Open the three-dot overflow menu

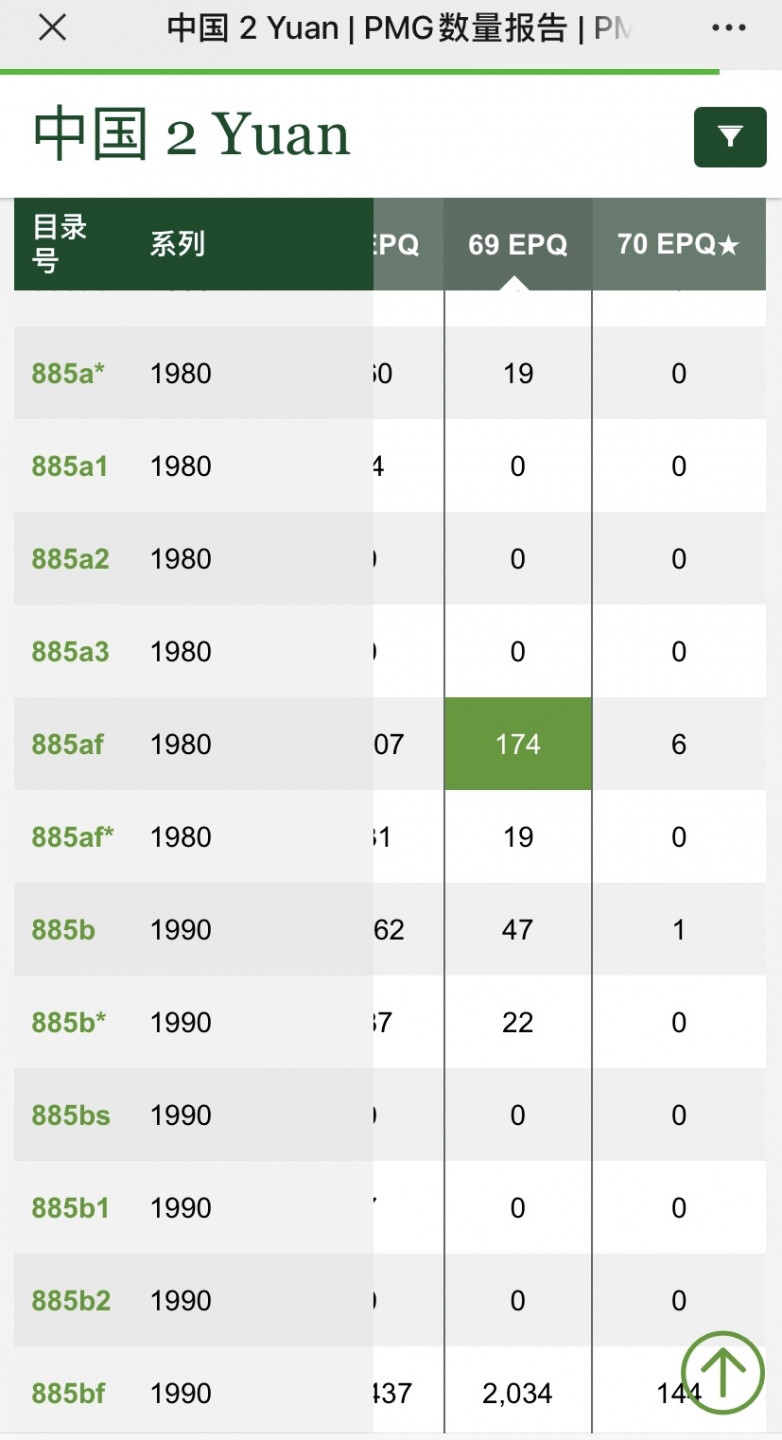(729, 28)
